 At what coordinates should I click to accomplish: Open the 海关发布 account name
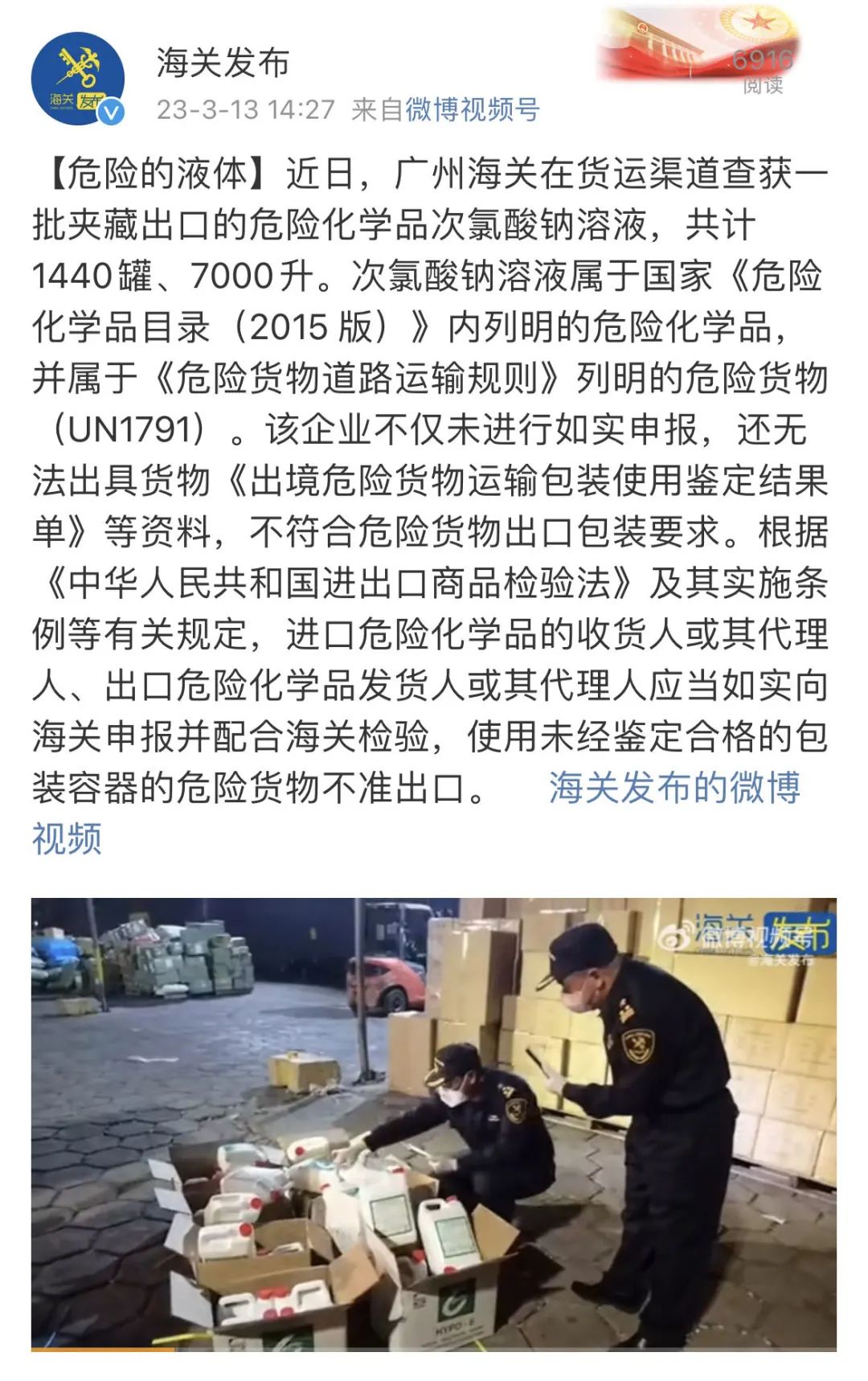click(x=223, y=63)
